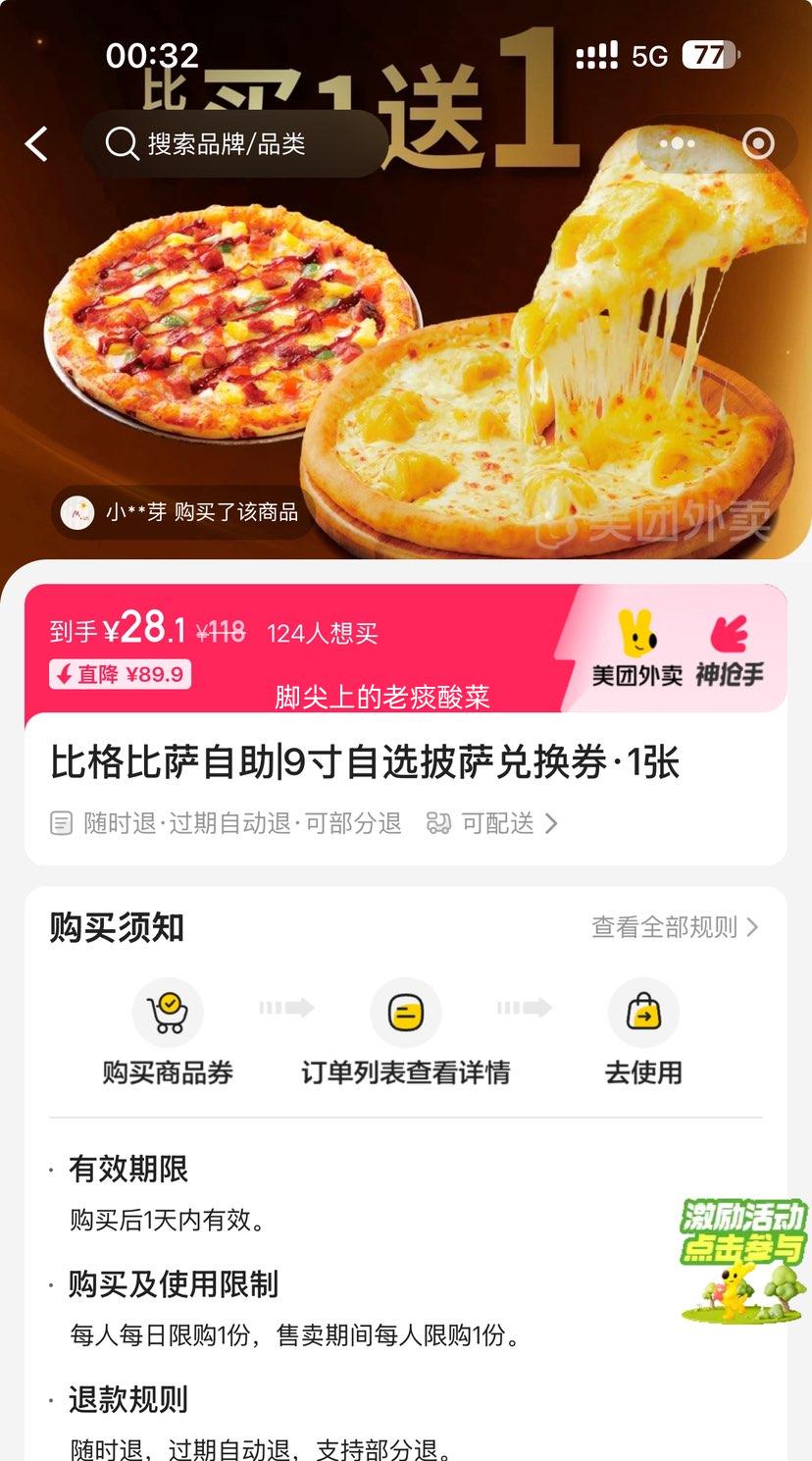Tap the 订单列表查看详情 coupon icon

(x=406, y=1012)
